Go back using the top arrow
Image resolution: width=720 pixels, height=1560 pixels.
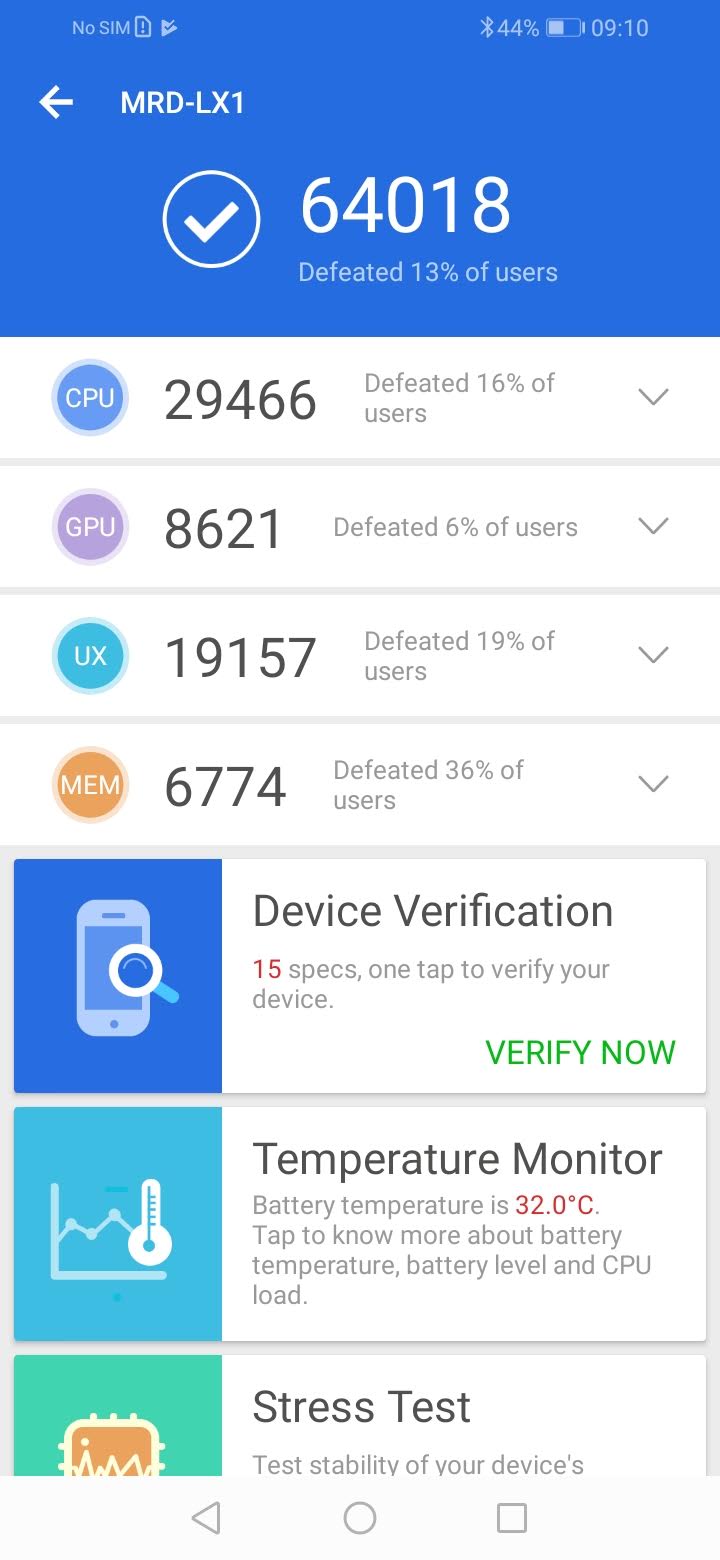coord(56,102)
